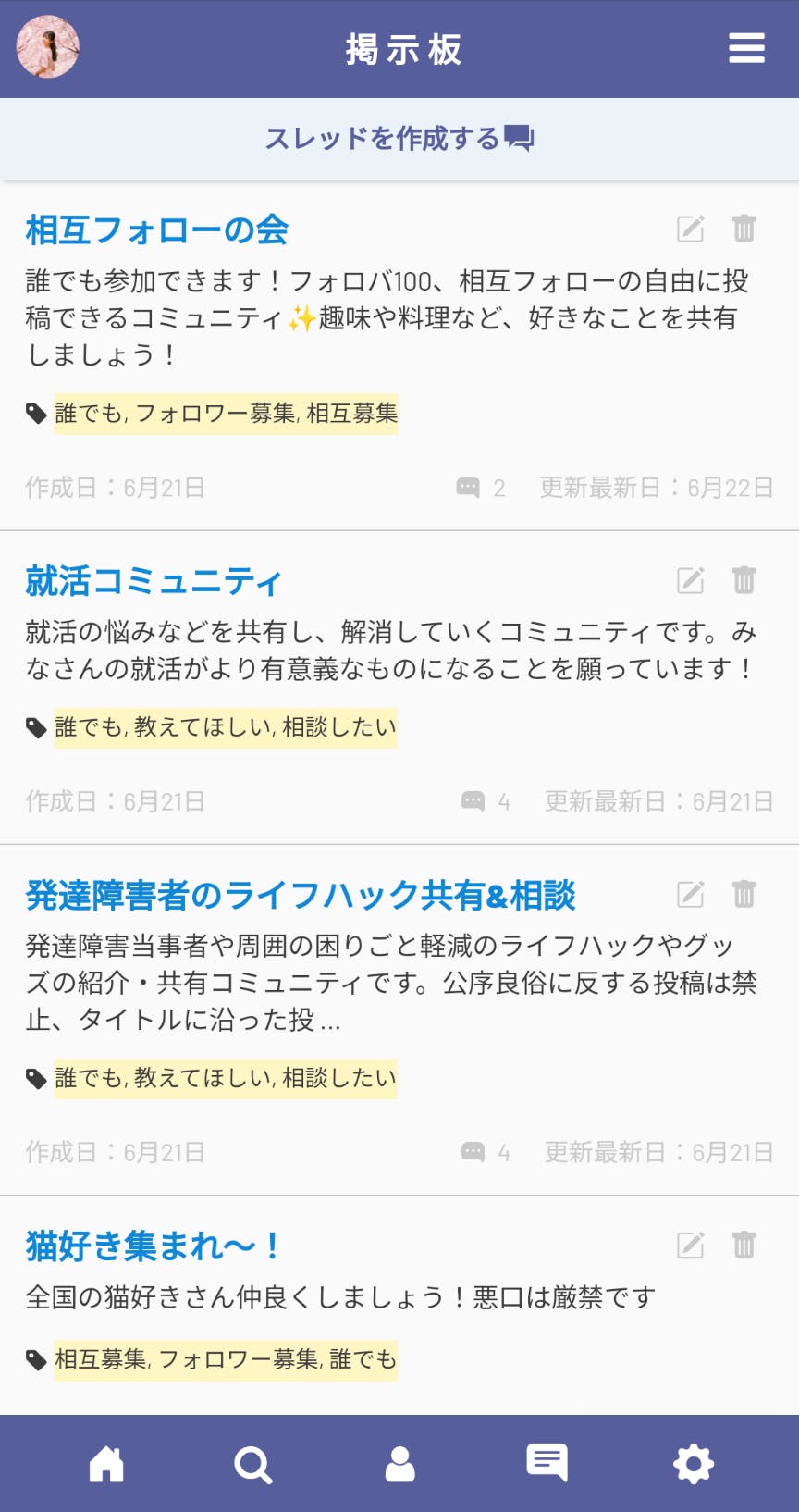This screenshot has width=799, height=1512.
Task: Open 発達障害者のライフハック共有&相談 thread
Action: (301, 895)
